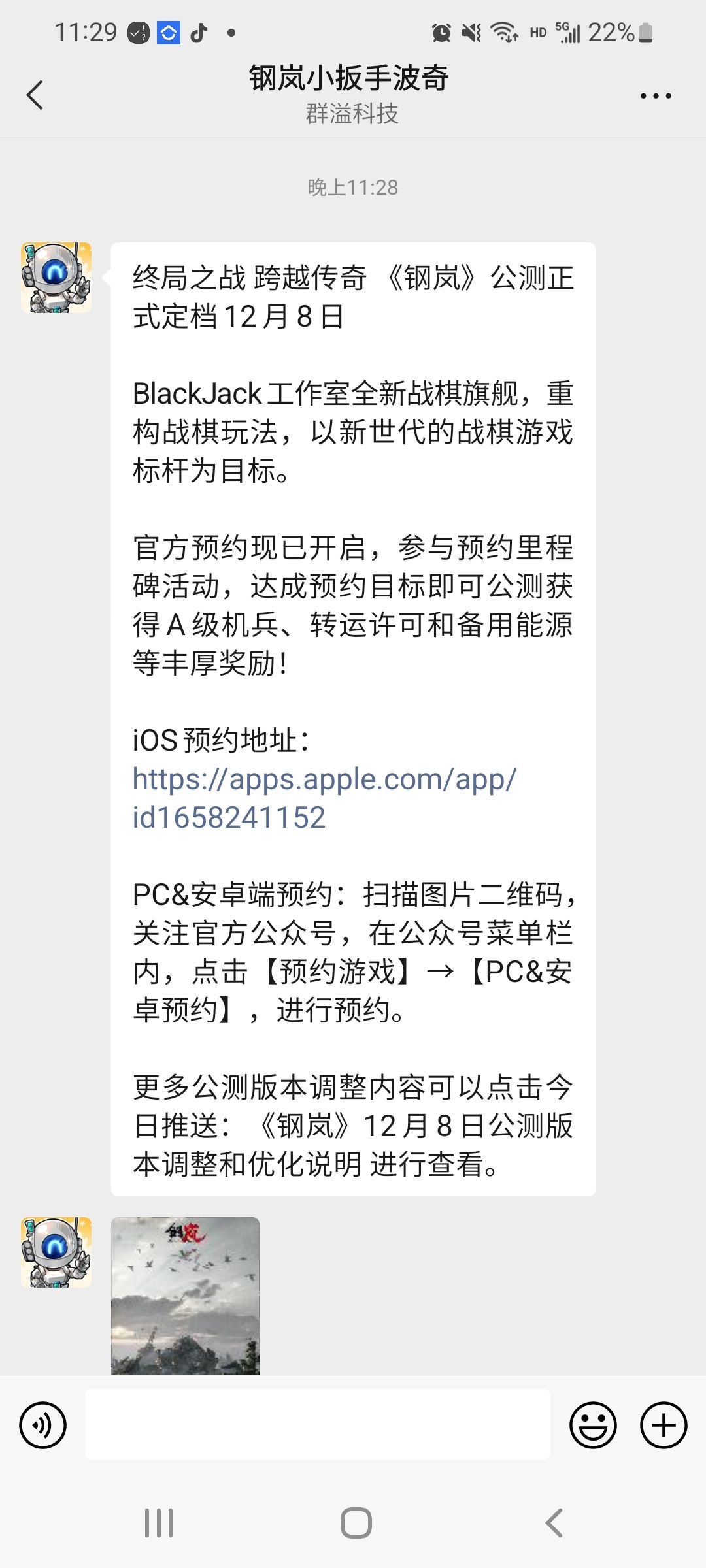Open the three-dot chat options menu

pyautogui.click(x=656, y=96)
